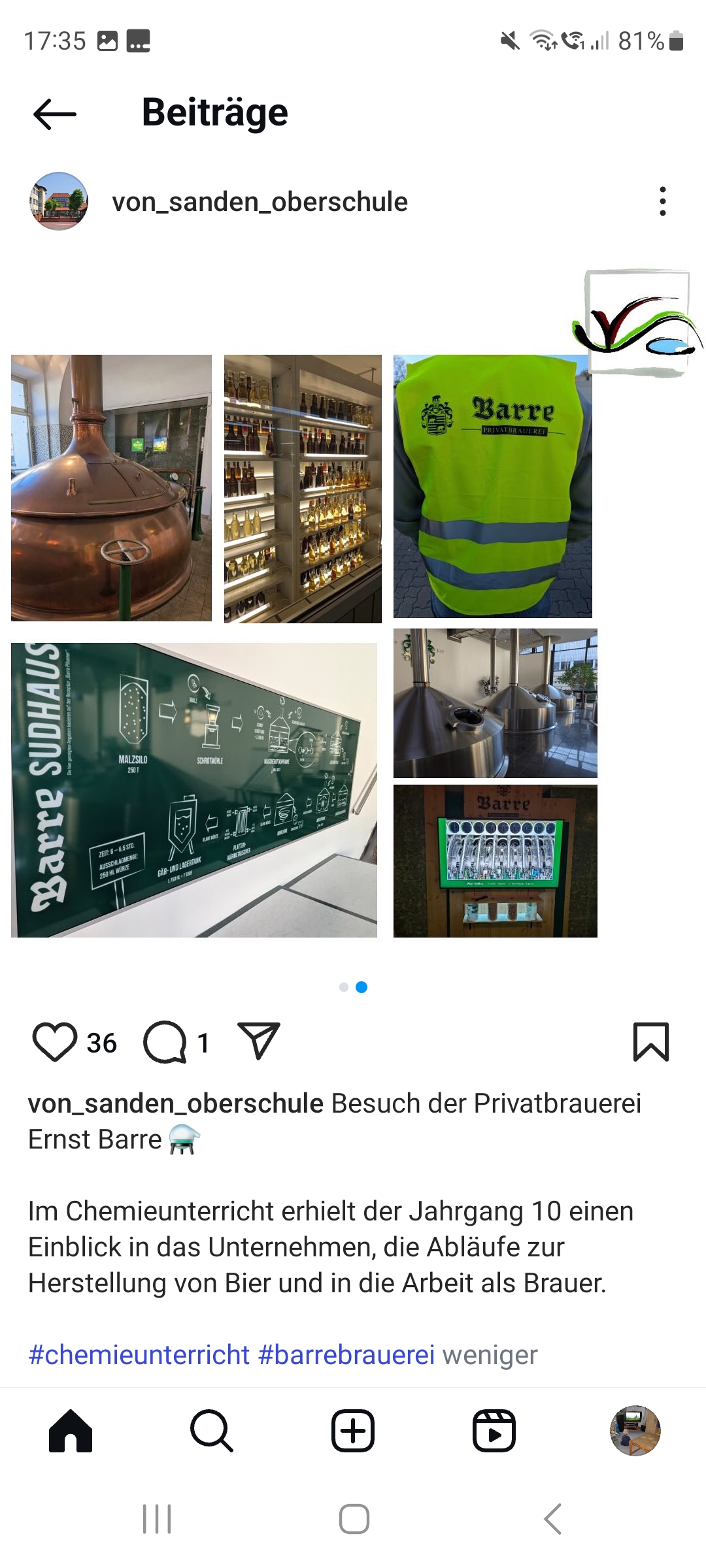Open your own profile tab
This screenshot has height=1568, width=706.
(635, 1431)
